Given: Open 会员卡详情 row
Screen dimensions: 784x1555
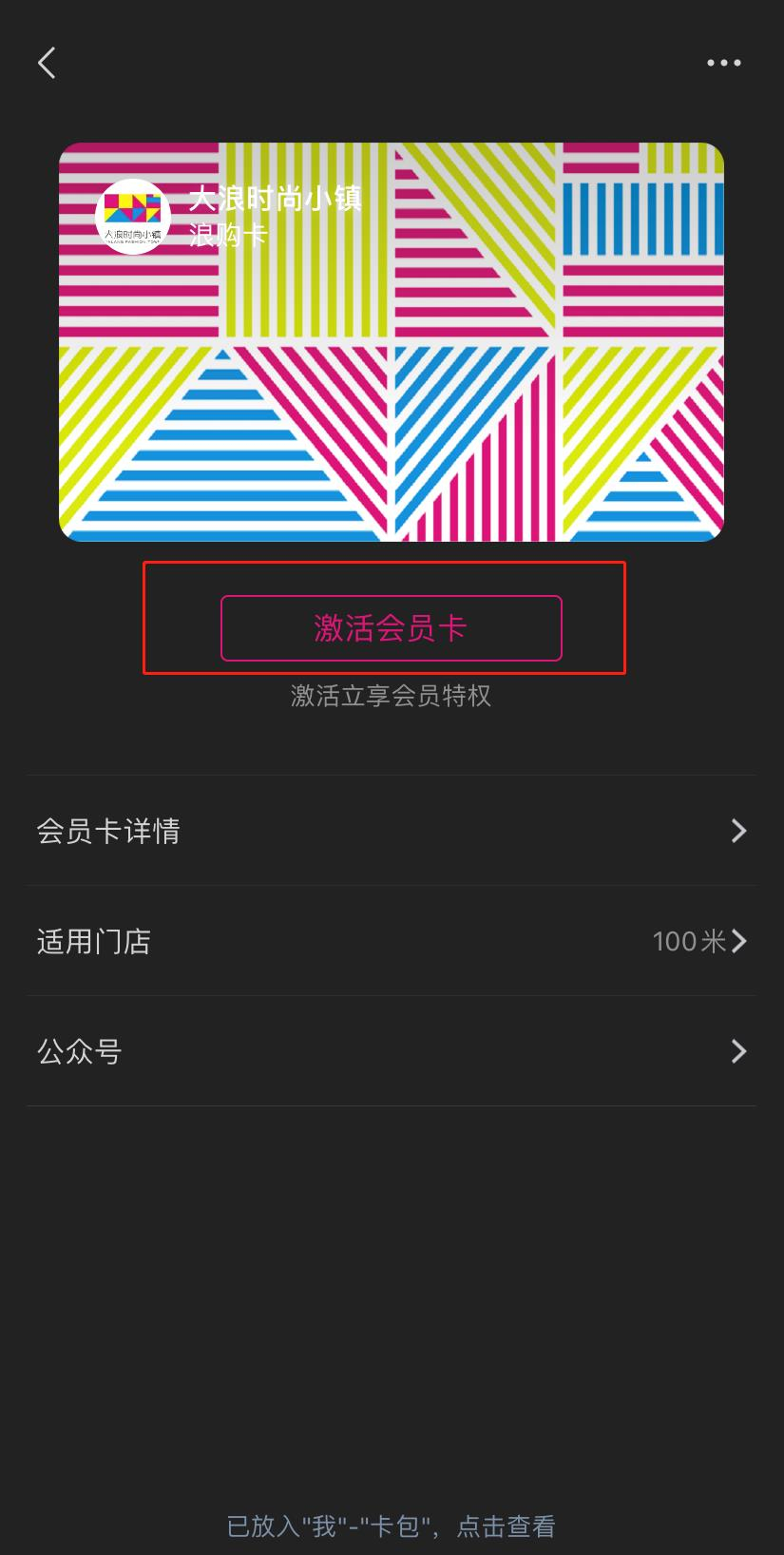Looking at the screenshot, I should (x=391, y=831).
